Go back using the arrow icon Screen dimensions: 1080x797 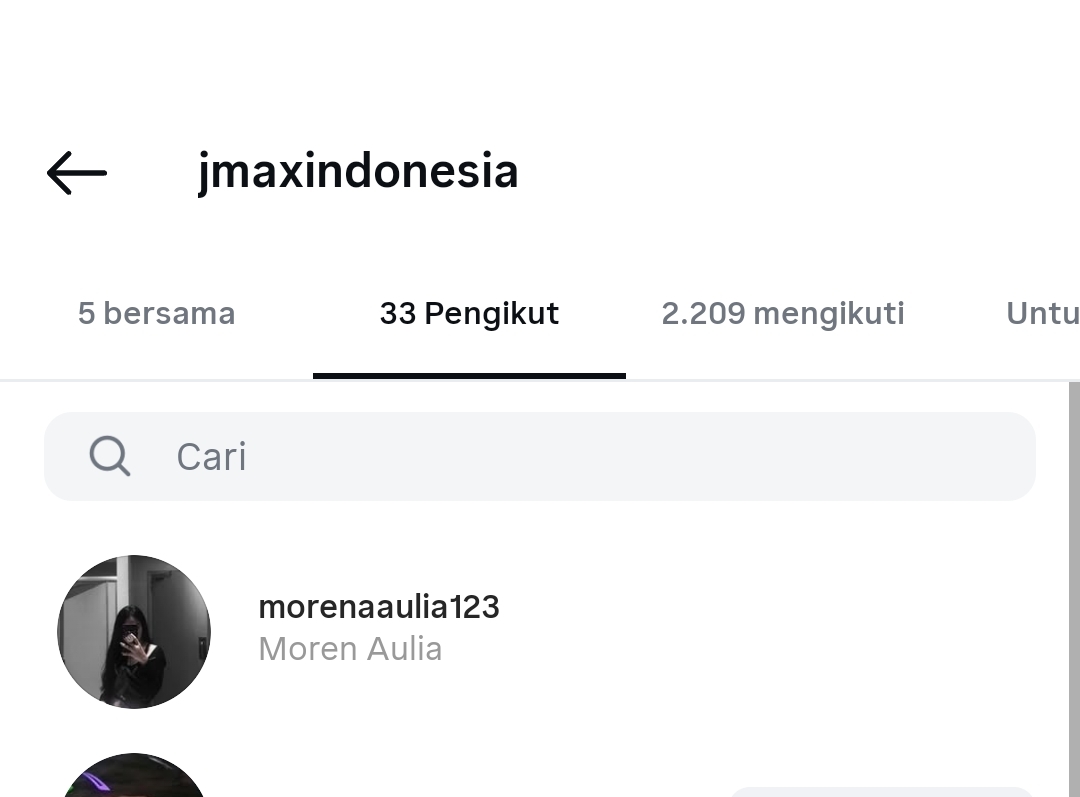tap(77, 173)
